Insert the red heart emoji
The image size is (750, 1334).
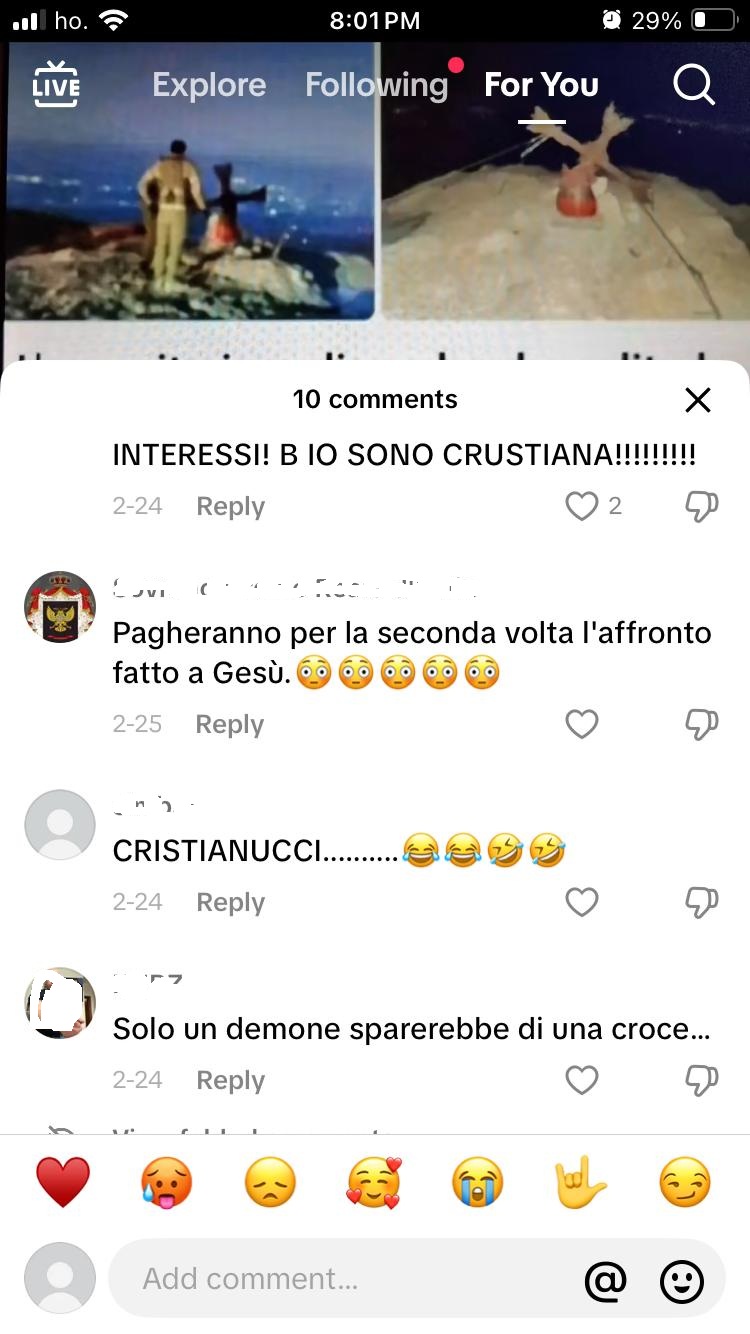63,1183
